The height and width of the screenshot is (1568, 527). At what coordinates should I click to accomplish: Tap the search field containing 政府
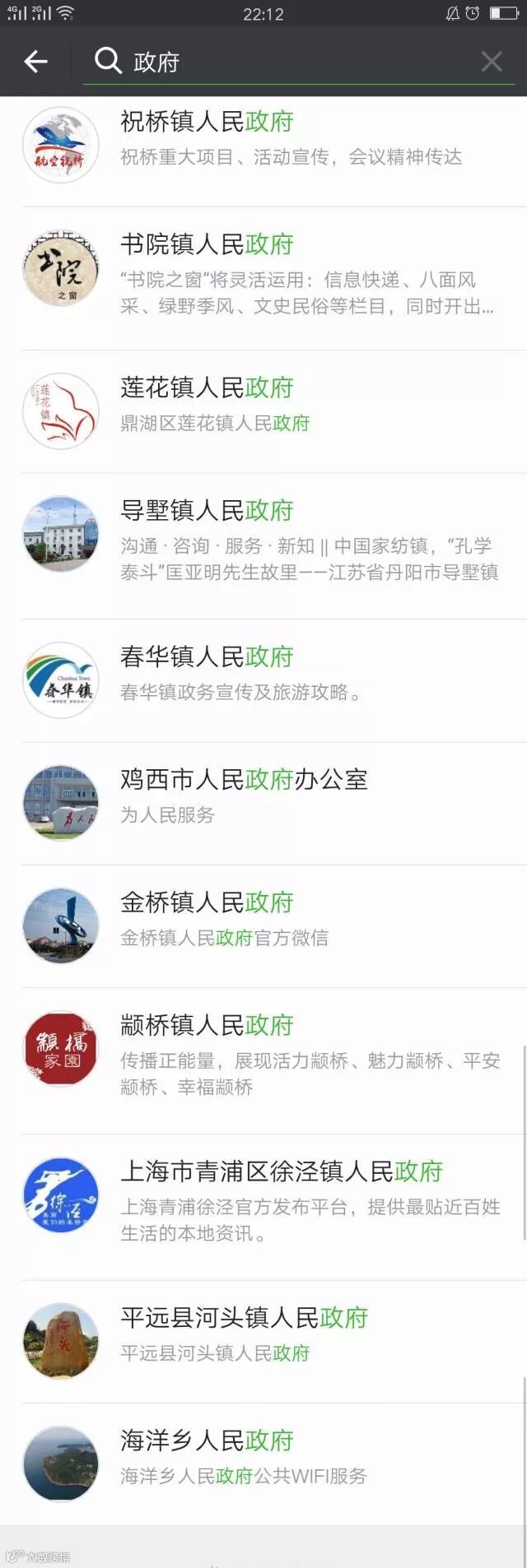point(296,62)
